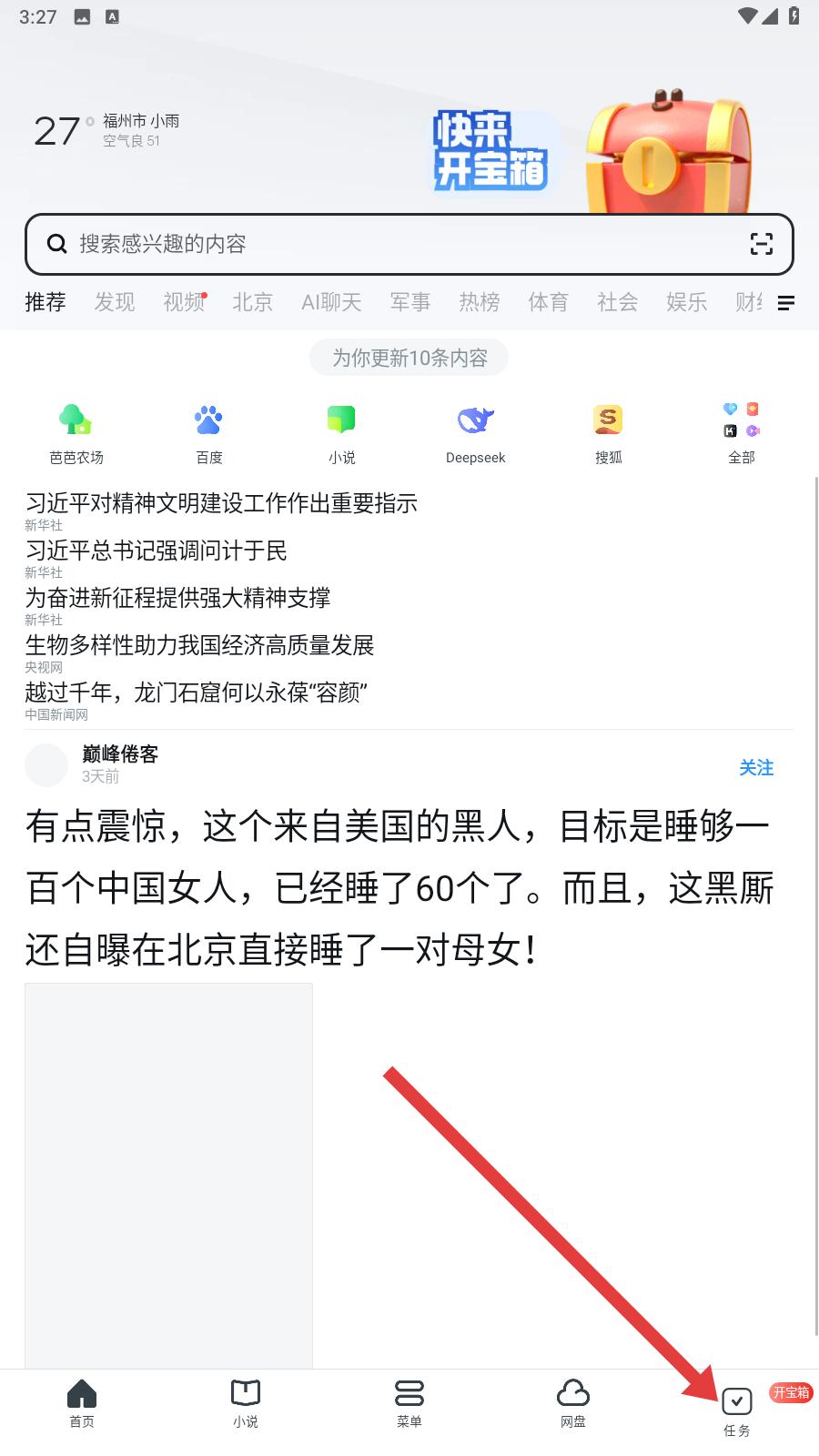Switch to the 热榜 tab

click(x=480, y=302)
